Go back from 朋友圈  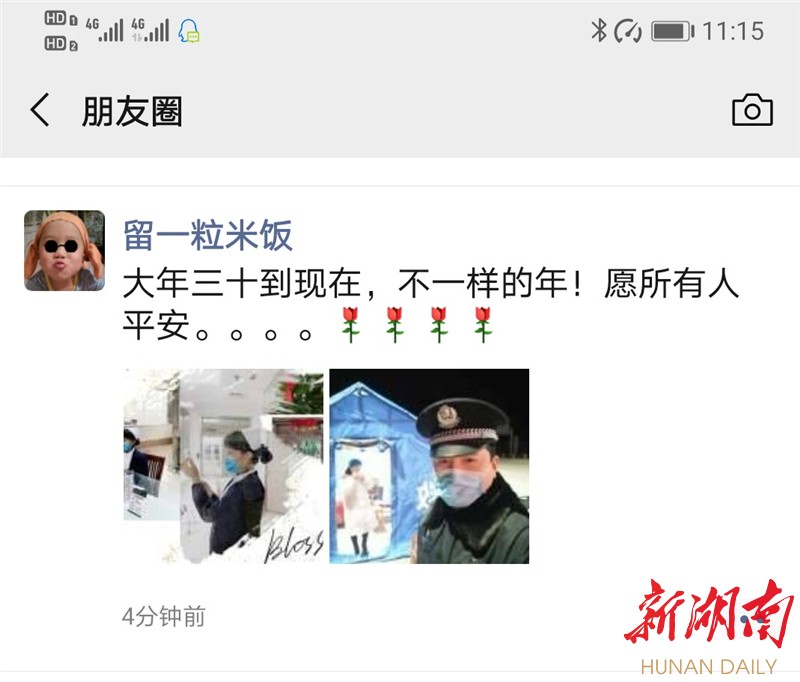40,111
